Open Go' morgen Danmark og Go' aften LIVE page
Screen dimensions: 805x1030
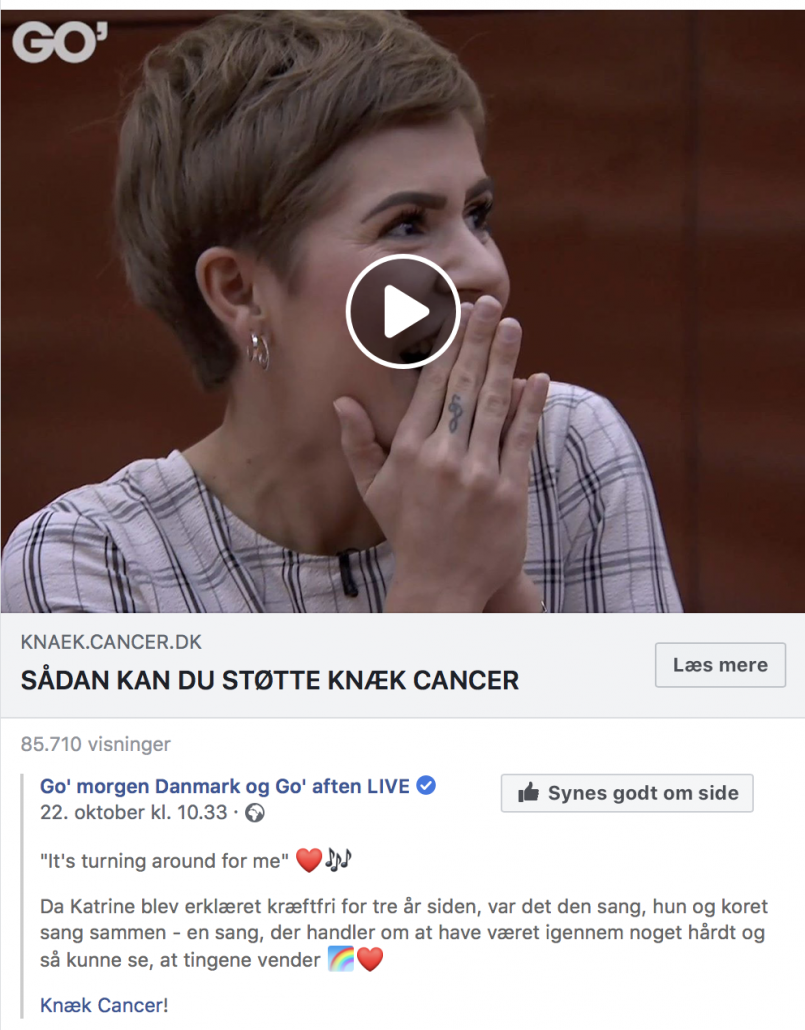(x=225, y=786)
